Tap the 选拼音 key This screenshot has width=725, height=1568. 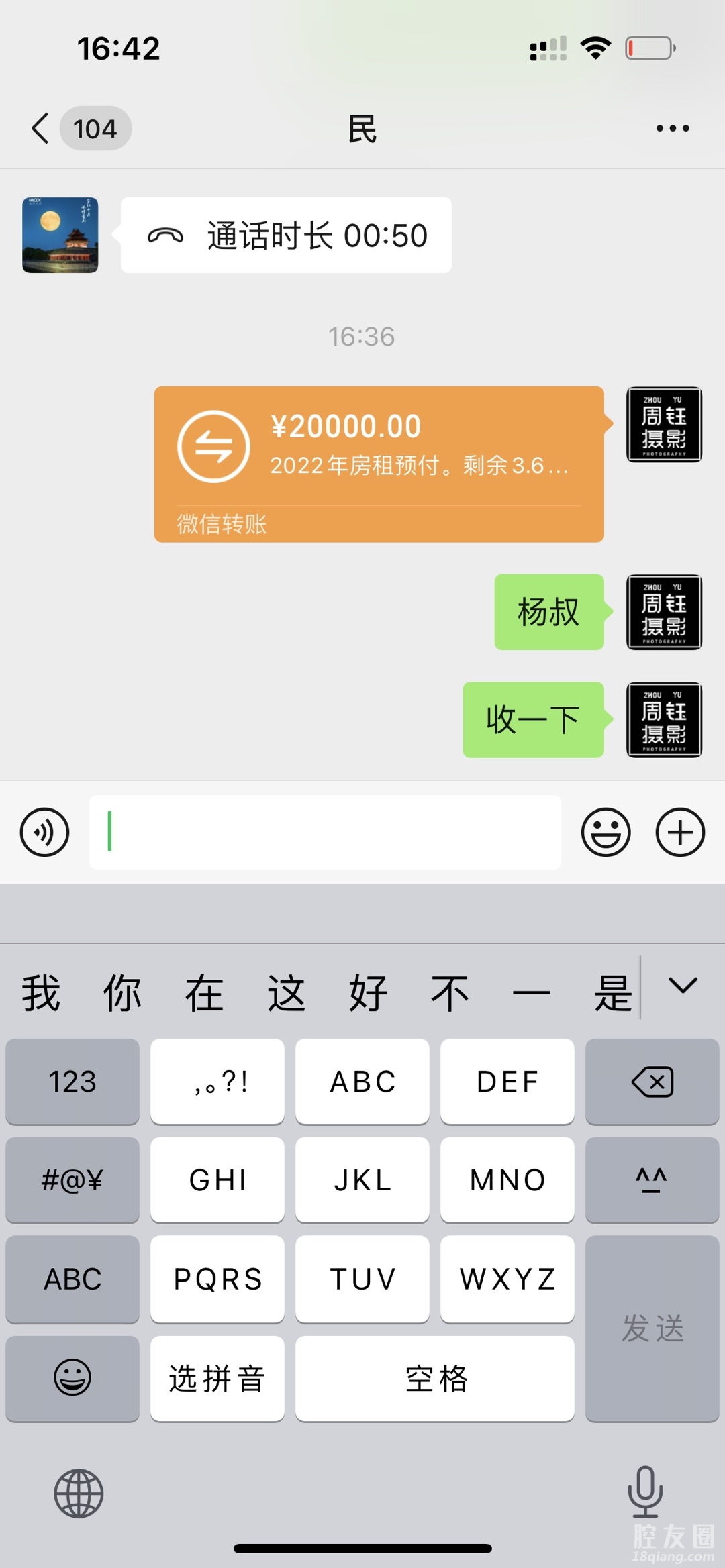[x=217, y=1379]
